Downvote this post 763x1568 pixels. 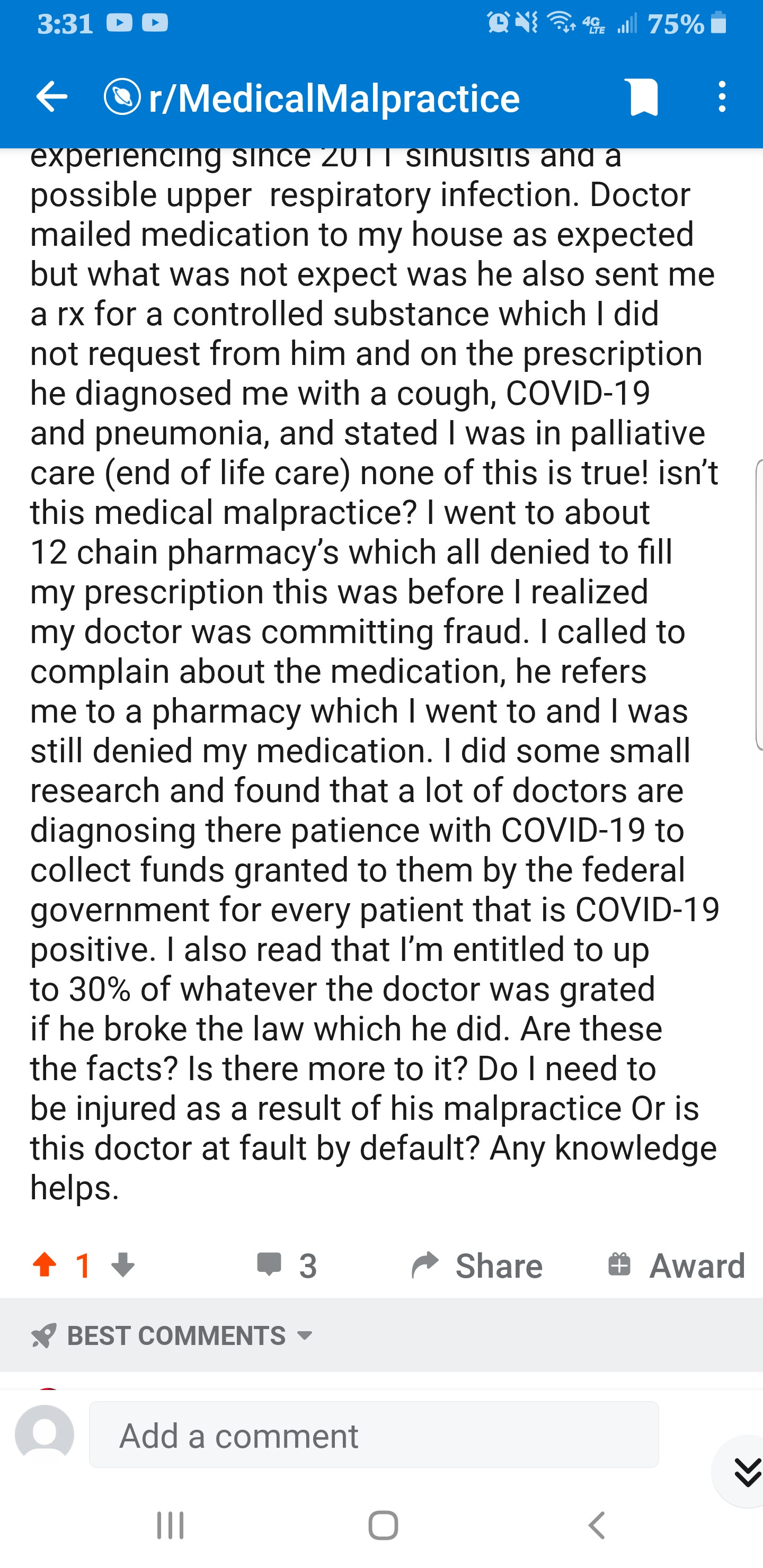pos(123,1265)
